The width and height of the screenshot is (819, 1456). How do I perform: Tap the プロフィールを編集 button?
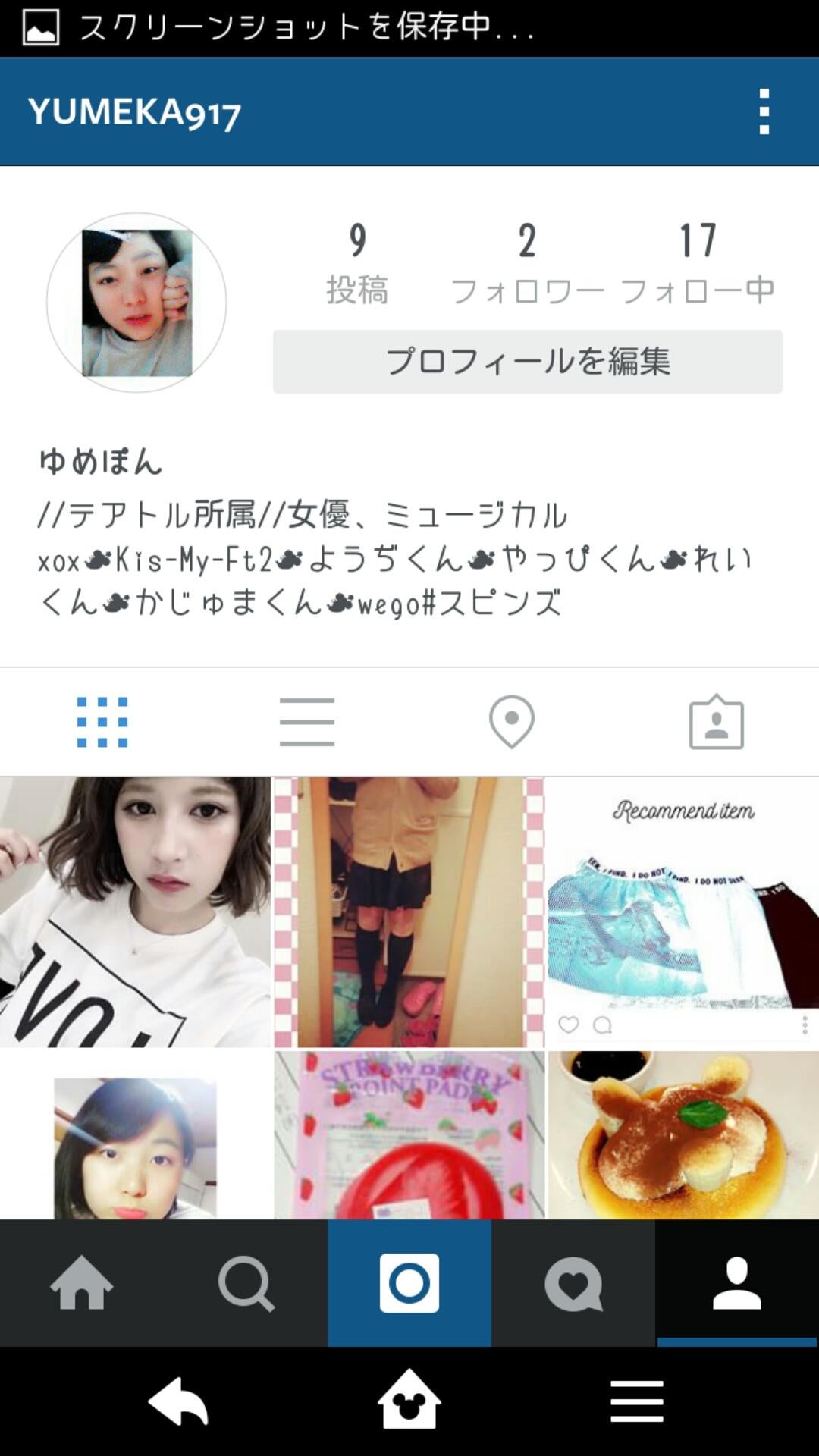[527, 361]
